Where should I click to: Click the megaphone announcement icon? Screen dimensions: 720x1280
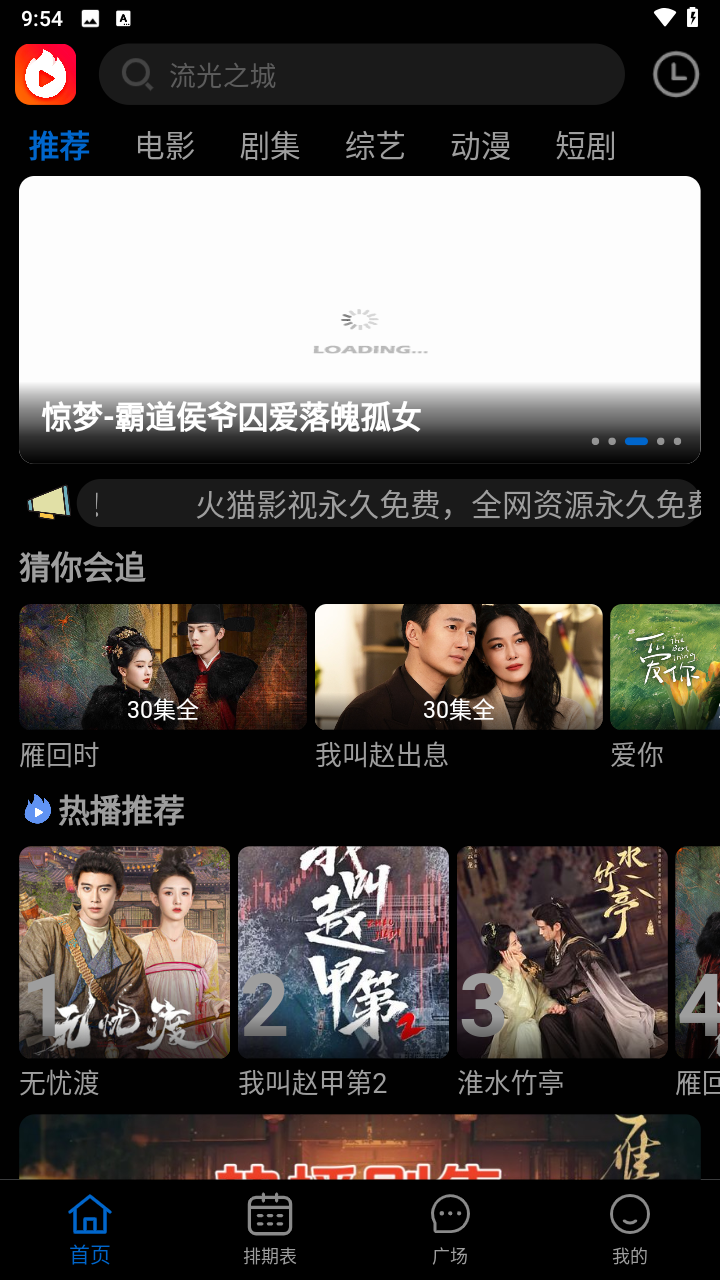click(x=47, y=504)
